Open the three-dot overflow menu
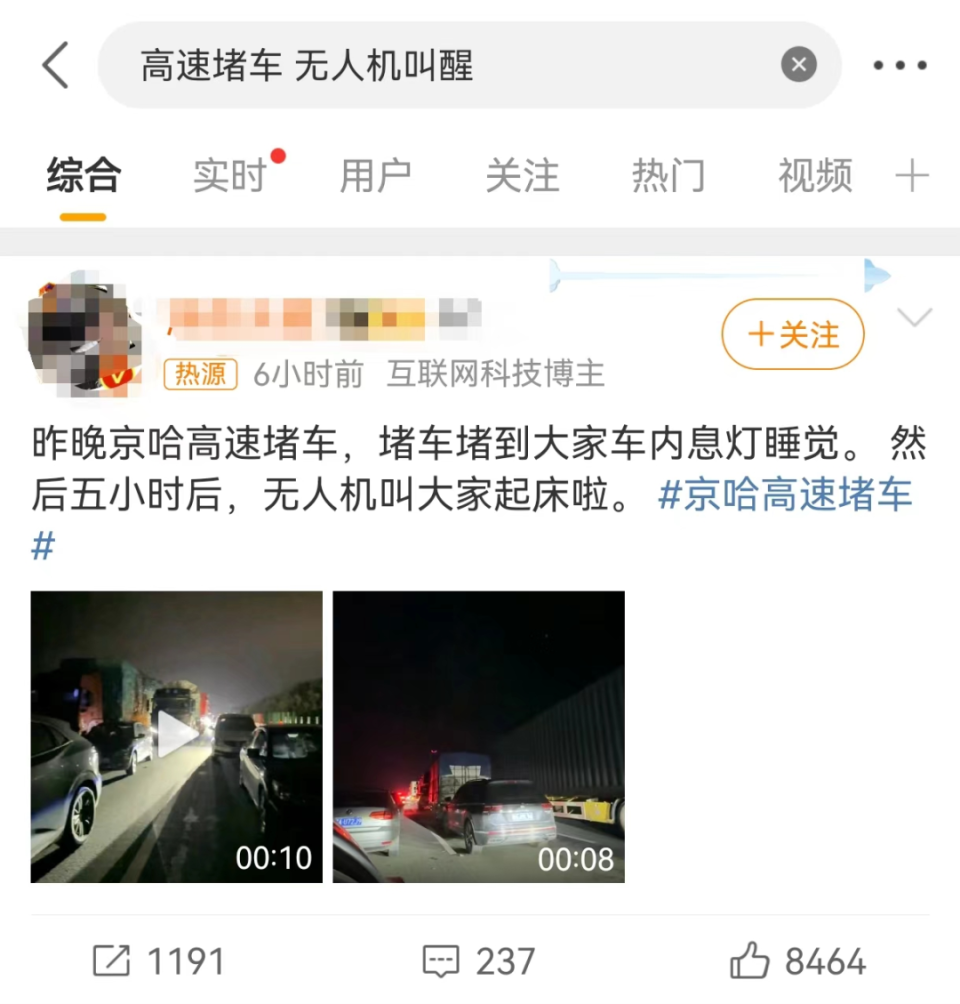Viewport: 960px width, 1004px height. point(900,66)
